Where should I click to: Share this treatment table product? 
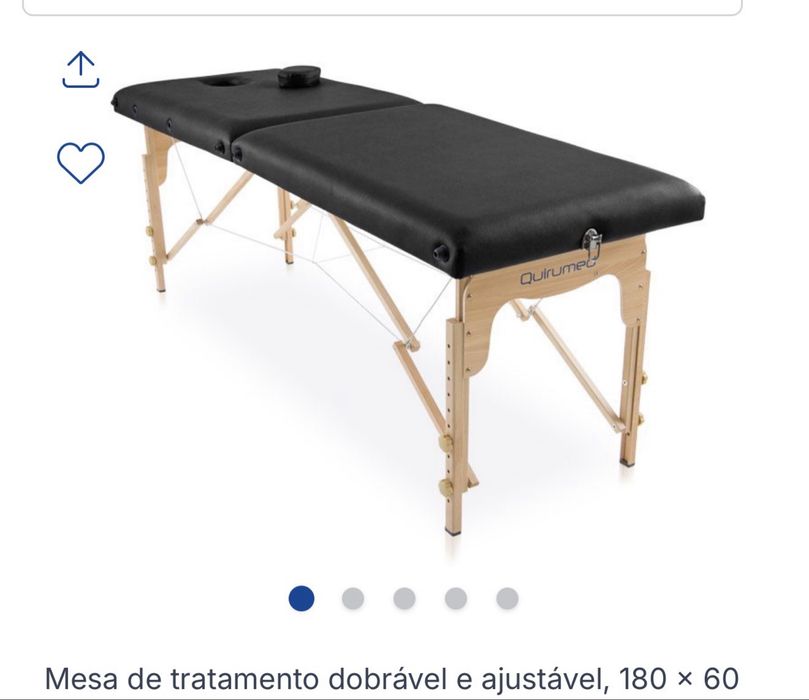[80, 69]
